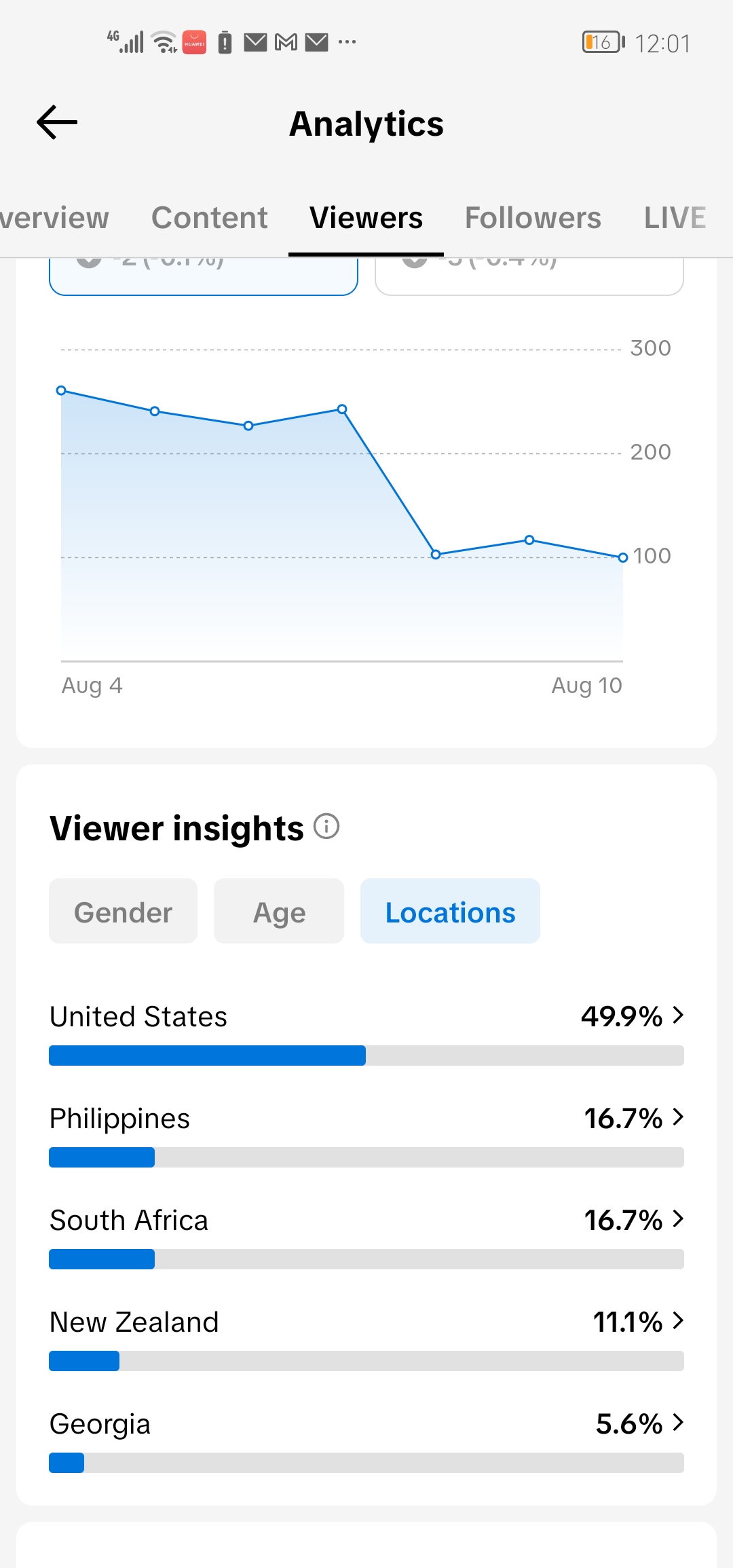The width and height of the screenshot is (733, 1568).
Task: Switch to the Overview tab
Action: pos(54,218)
